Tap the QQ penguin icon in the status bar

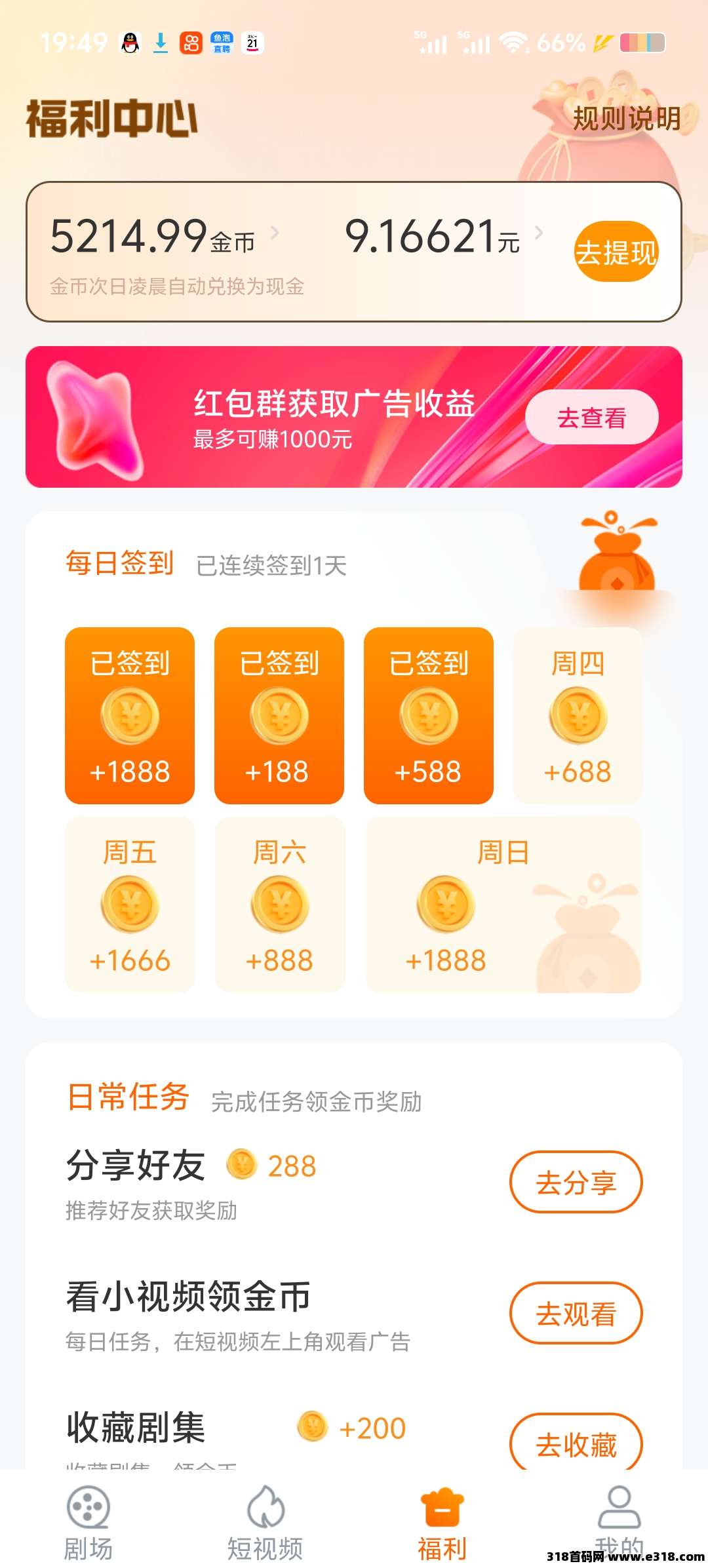click(x=129, y=41)
